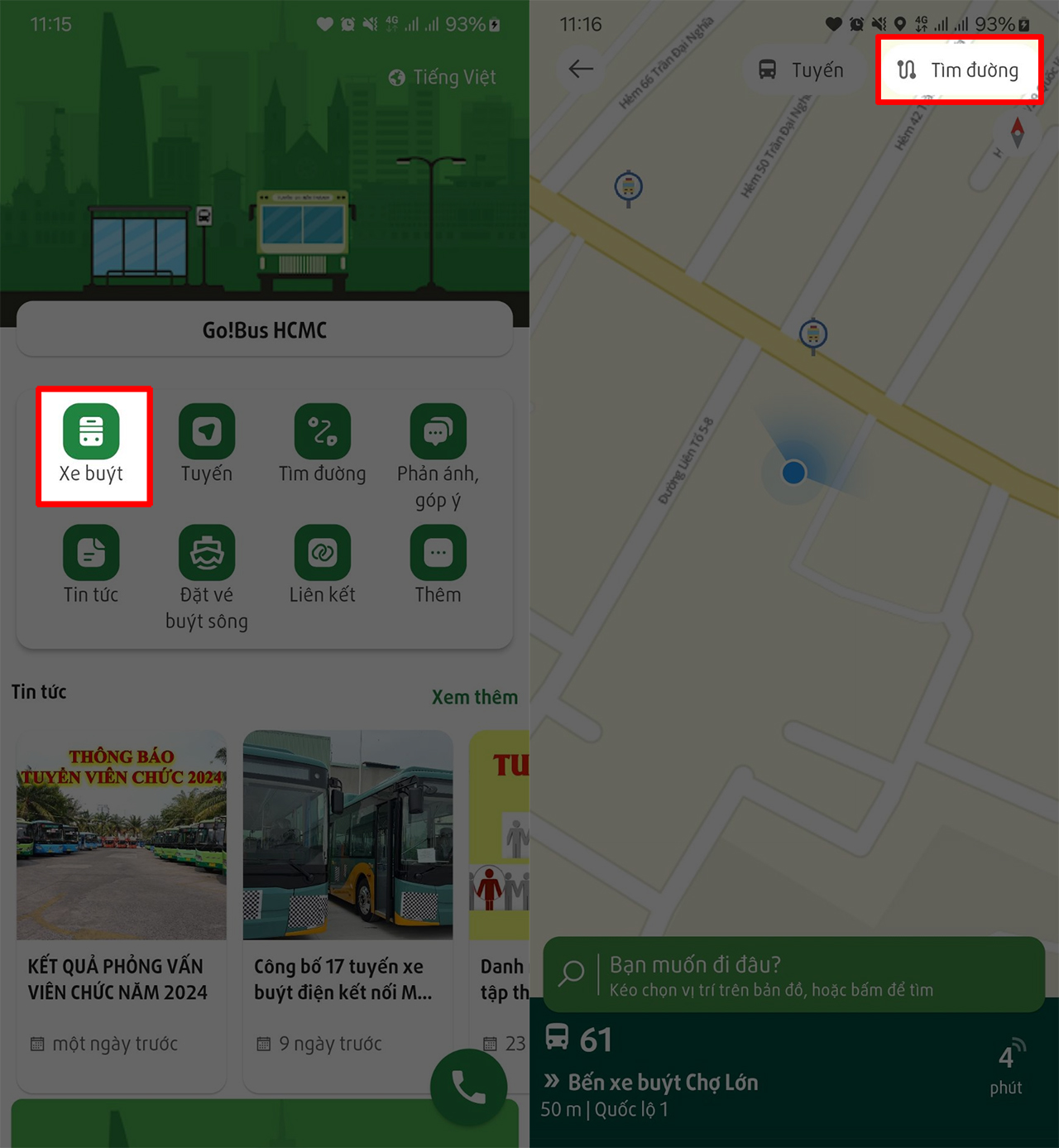Image resolution: width=1059 pixels, height=1148 pixels.
Task: Open Phản ánh, góp ý feedback
Action: 438,455
